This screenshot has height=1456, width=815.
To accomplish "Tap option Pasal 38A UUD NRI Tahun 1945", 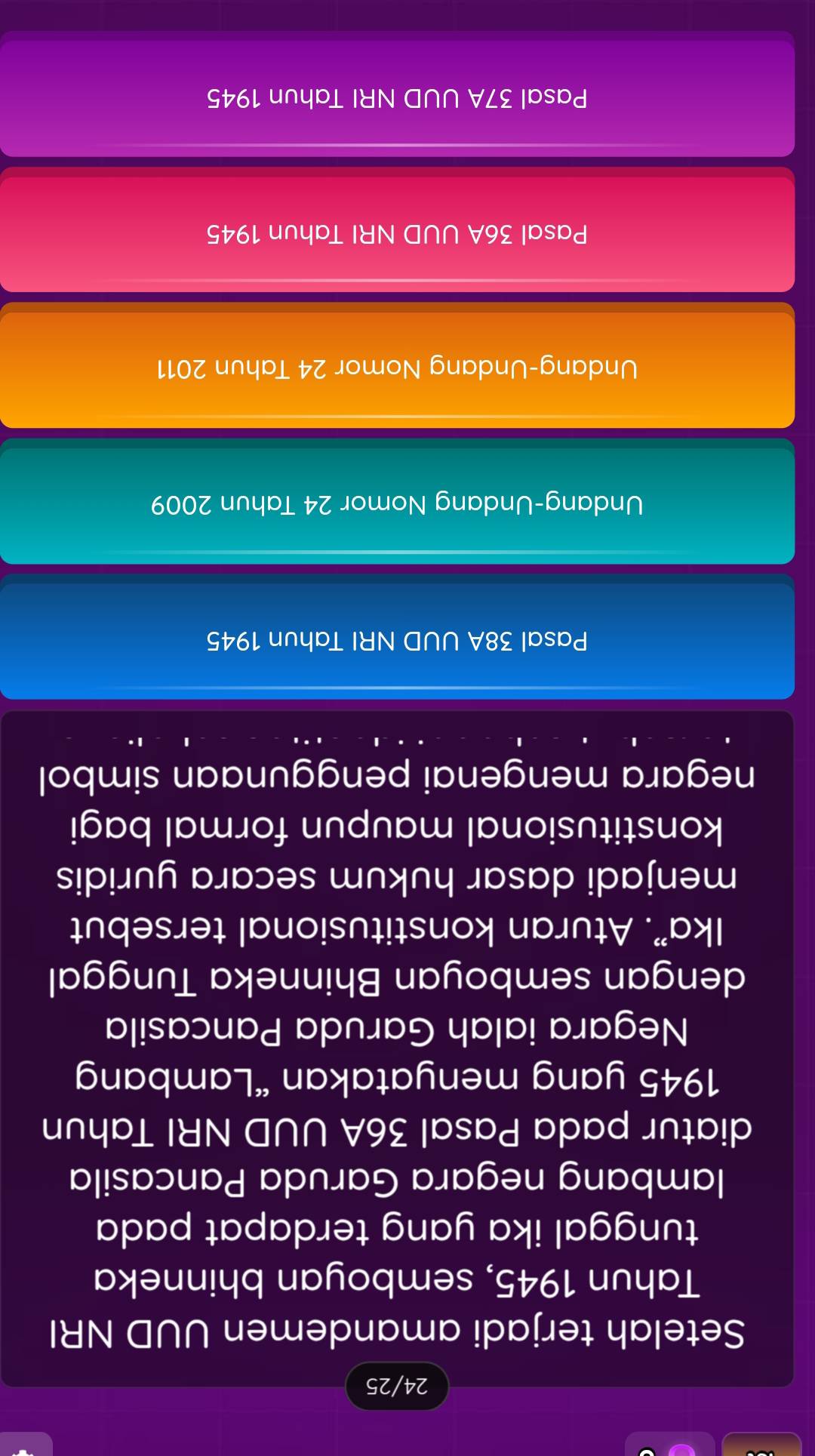I will pos(397,640).
